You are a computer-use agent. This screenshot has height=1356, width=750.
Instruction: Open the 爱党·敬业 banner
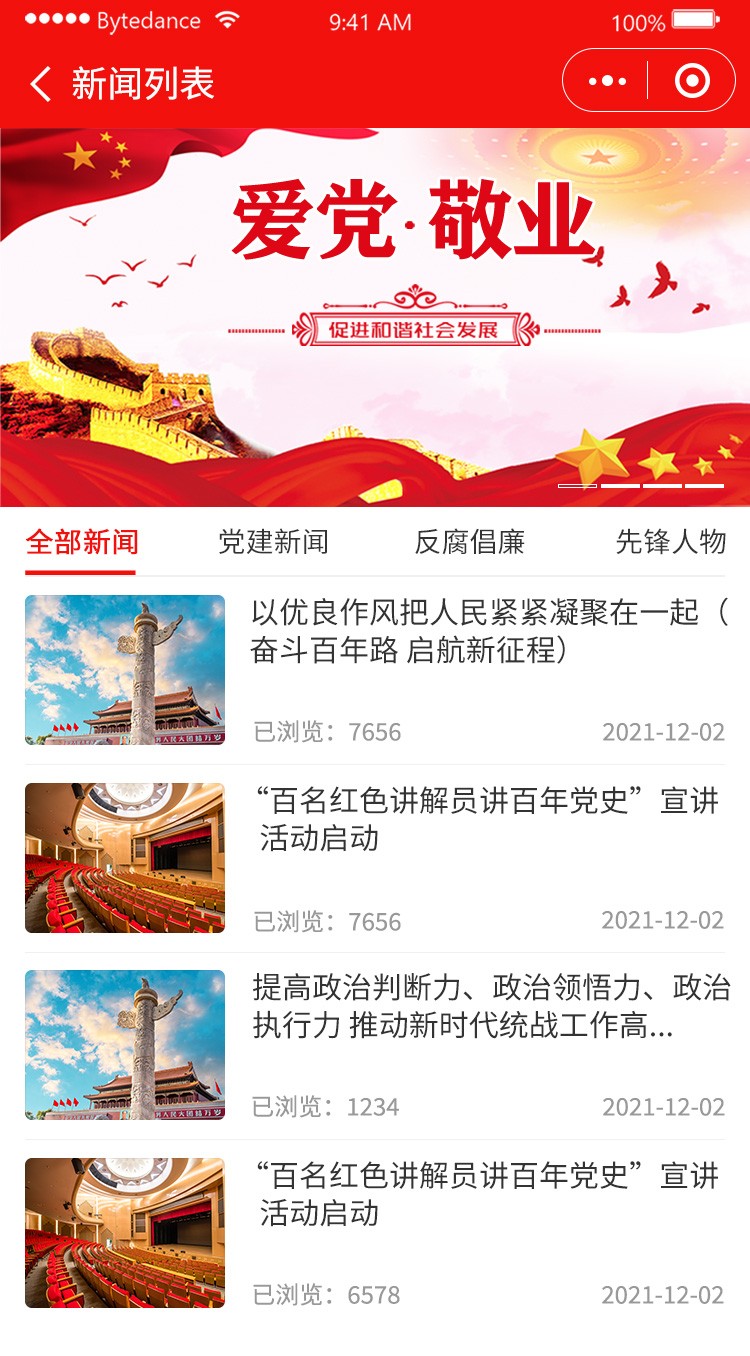pos(375,318)
